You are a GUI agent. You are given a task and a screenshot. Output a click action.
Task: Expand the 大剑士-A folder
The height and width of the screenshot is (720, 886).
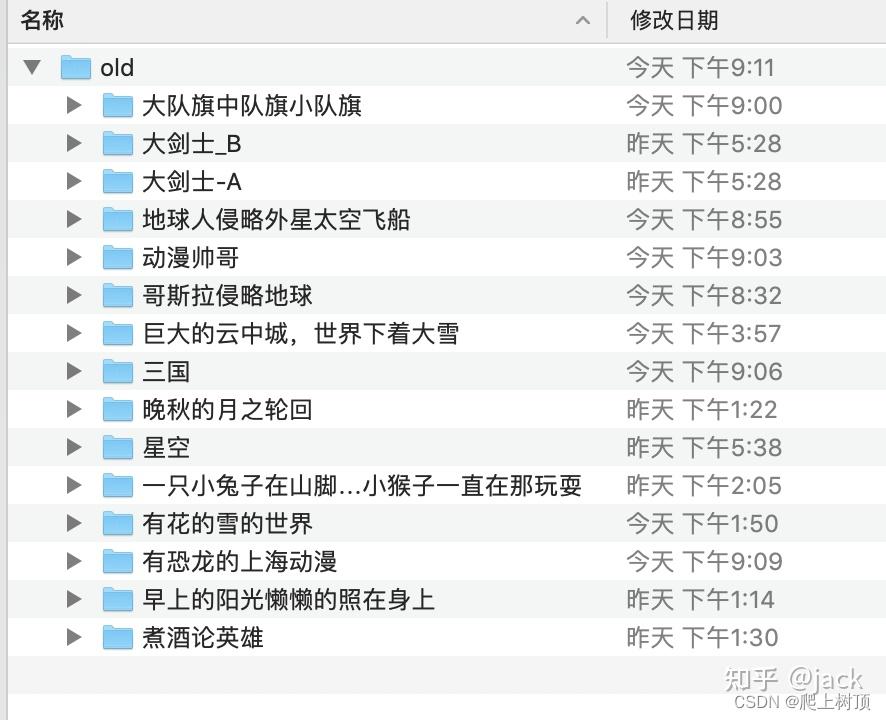click(73, 182)
